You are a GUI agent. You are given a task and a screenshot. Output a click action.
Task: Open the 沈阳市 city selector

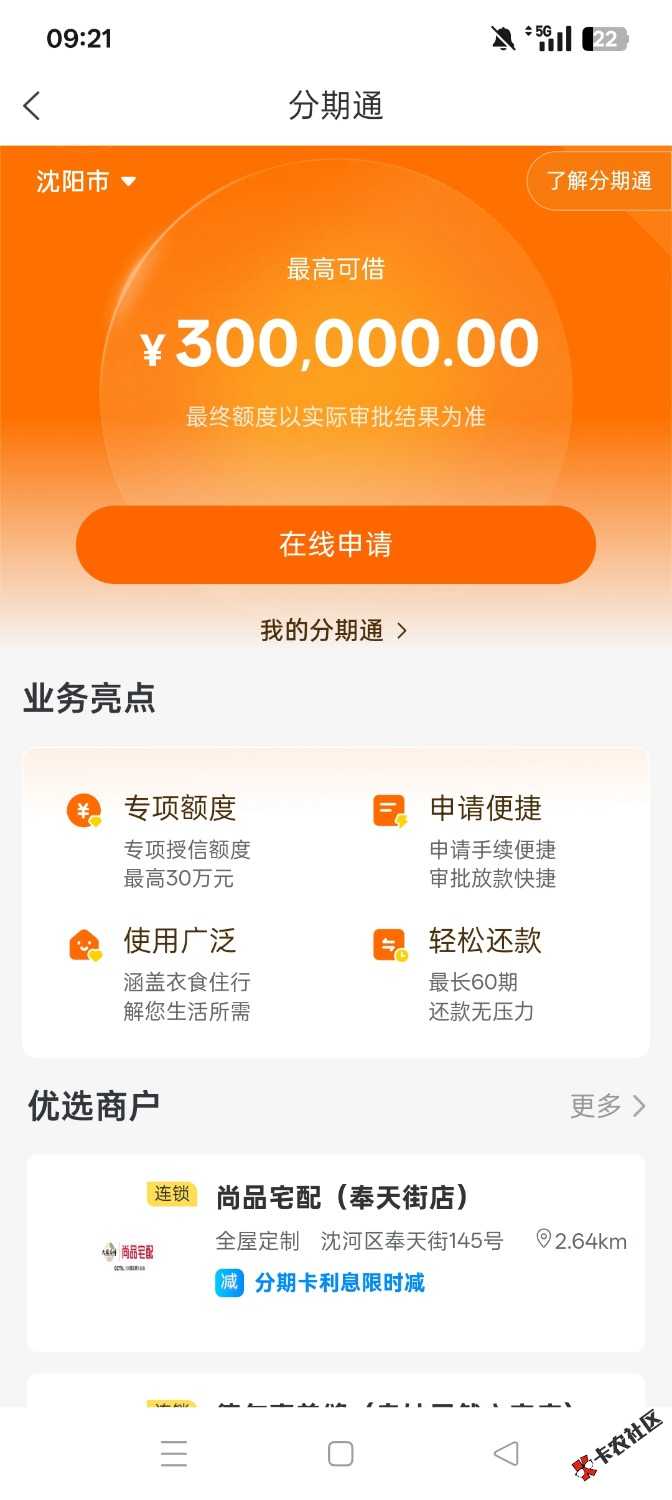click(x=86, y=182)
